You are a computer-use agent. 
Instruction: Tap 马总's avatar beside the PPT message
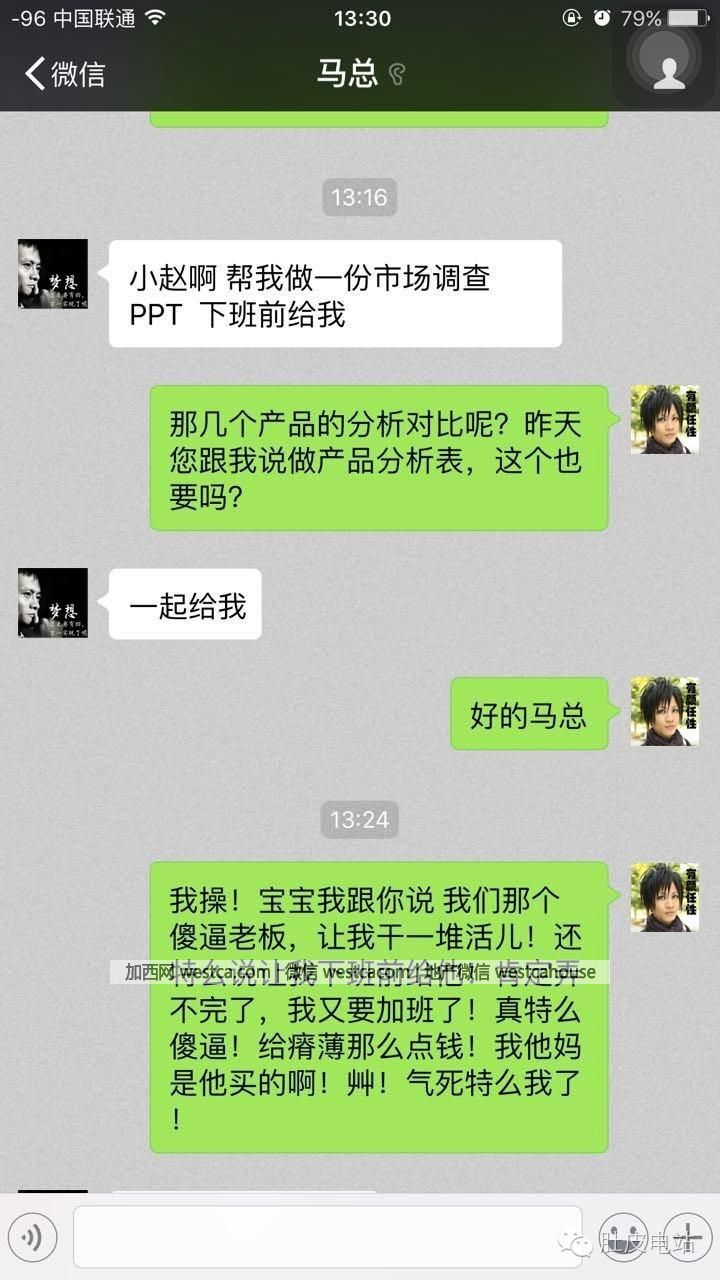tap(53, 274)
